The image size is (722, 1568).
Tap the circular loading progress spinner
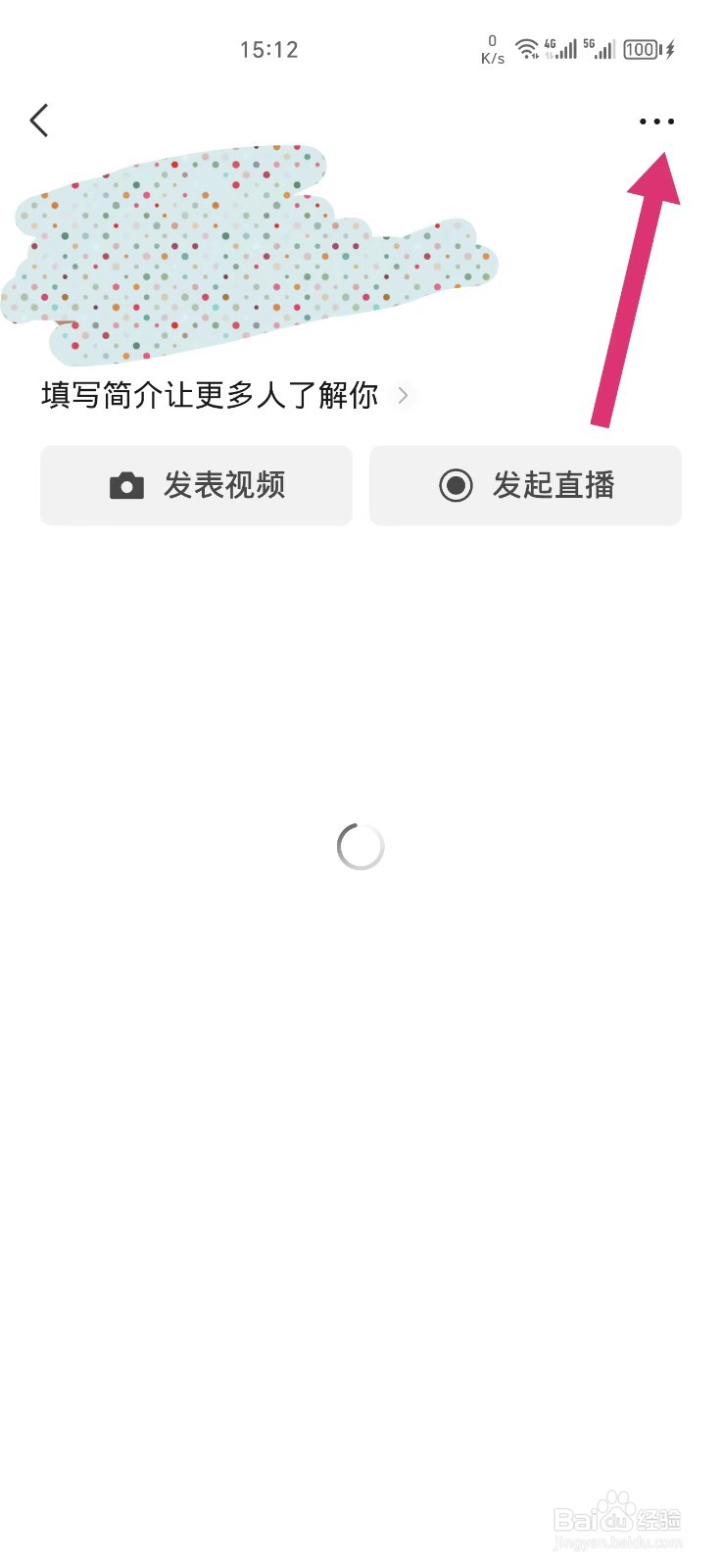pos(361,847)
